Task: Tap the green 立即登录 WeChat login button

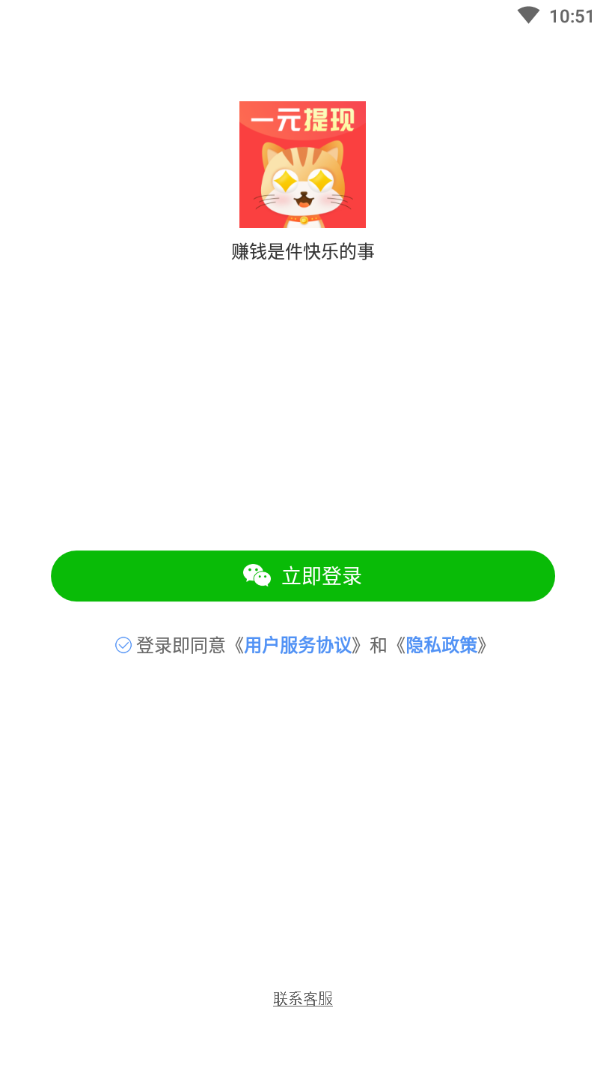Action: tap(302, 576)
